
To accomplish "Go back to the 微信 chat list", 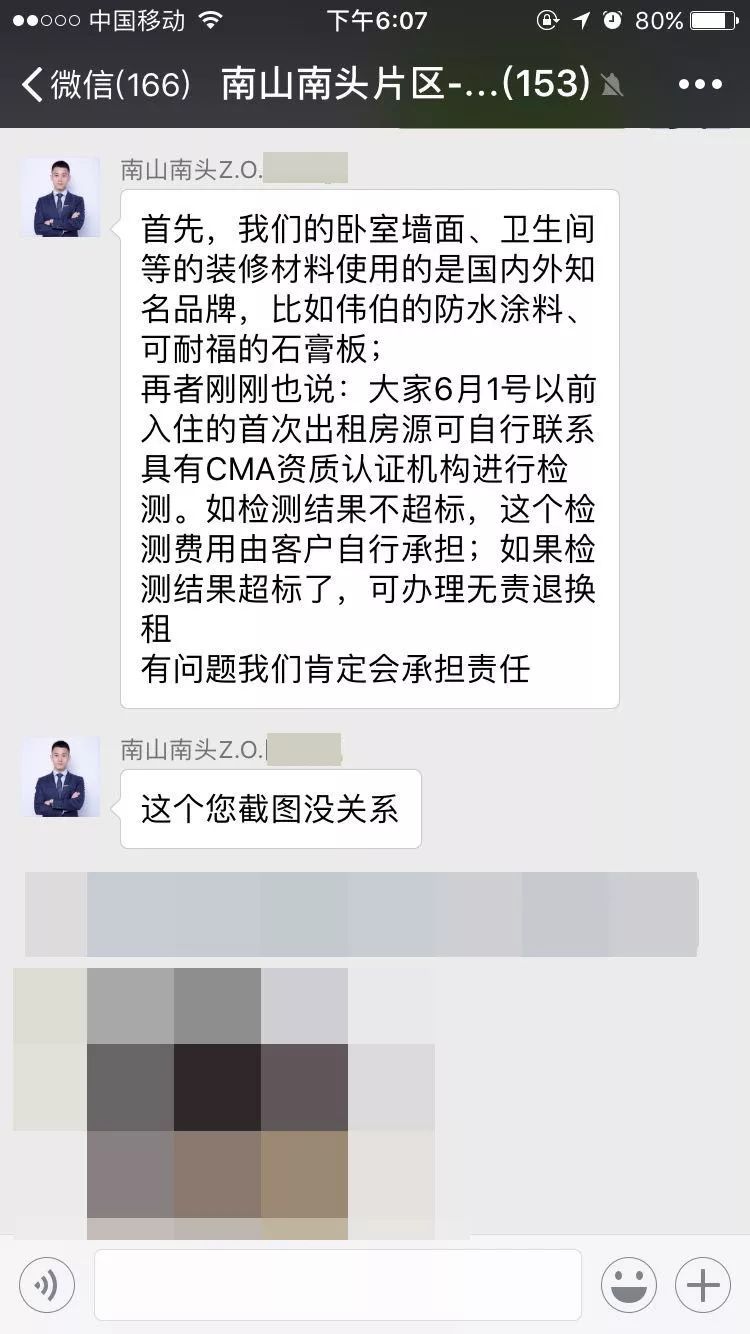I will tap(105, 85).
